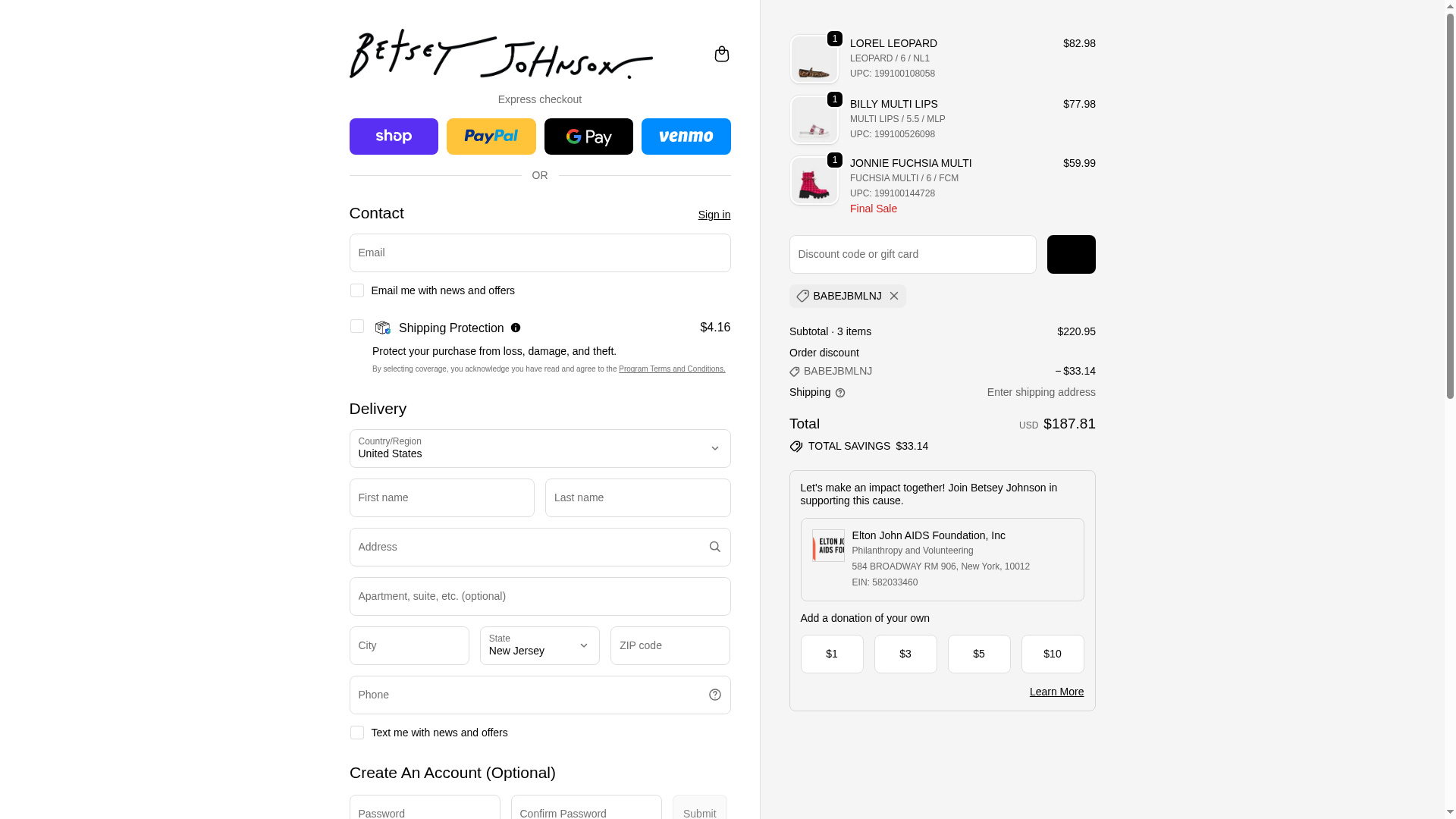Show phone number help icon
Image resolution: width=1456 pixels, height=819 pixels.
tap(714, 695)
